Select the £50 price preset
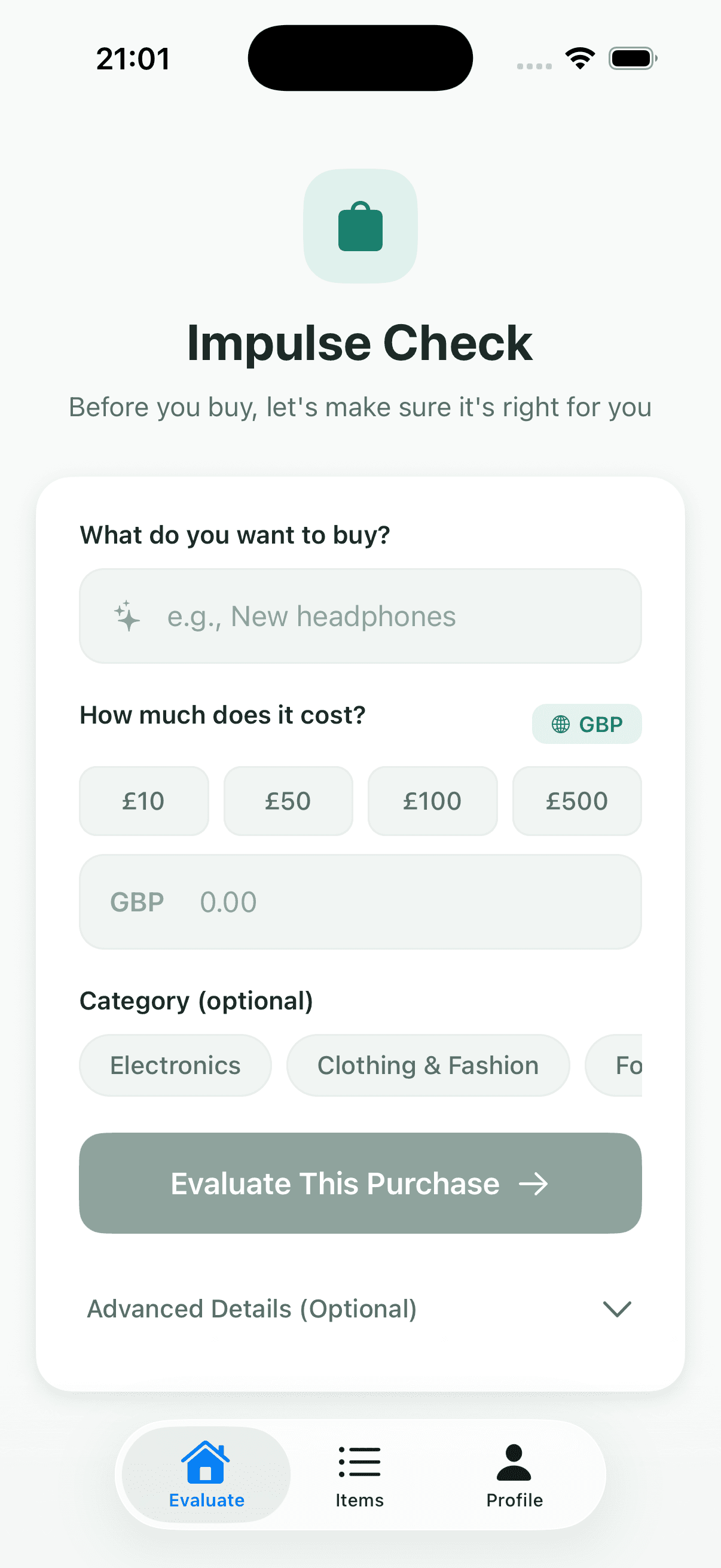 pyautogui.click(x=288, y=800)
